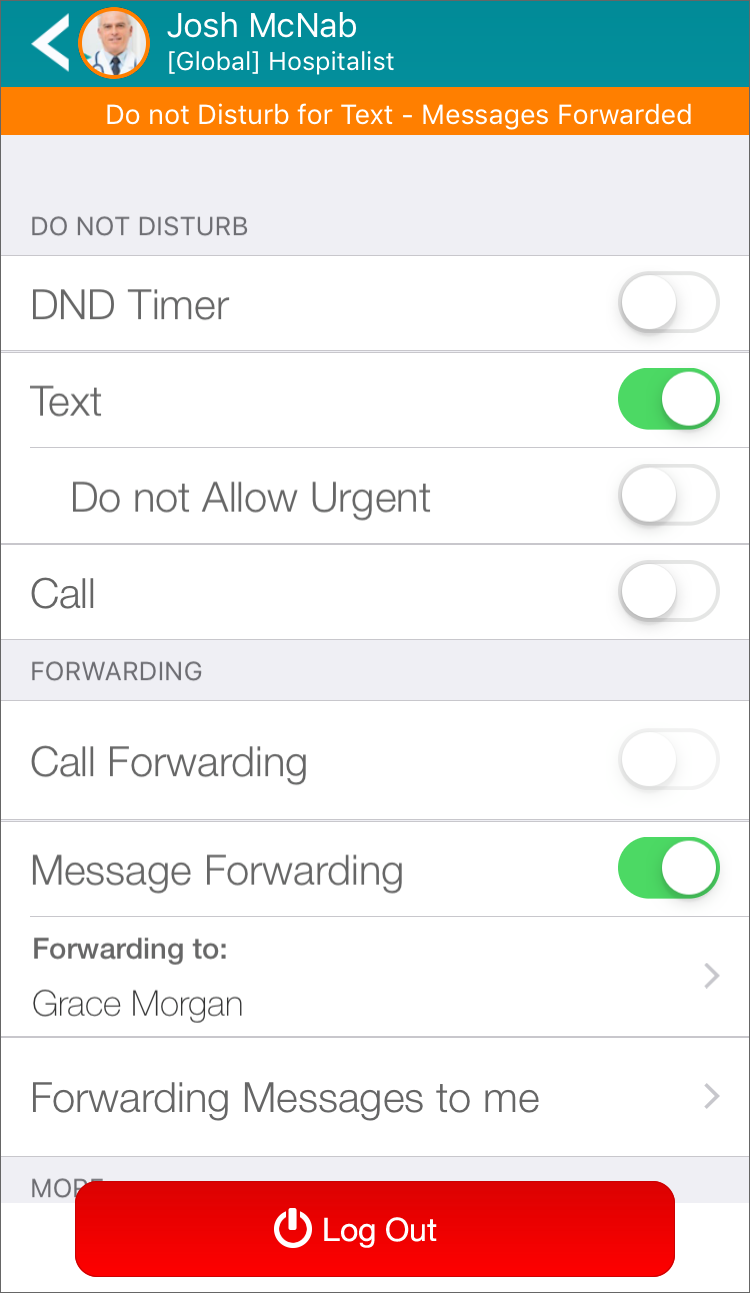The width and height of the screenshot is (750, 1293).
Task: Disable Message Forwarding
Action: 668,868
